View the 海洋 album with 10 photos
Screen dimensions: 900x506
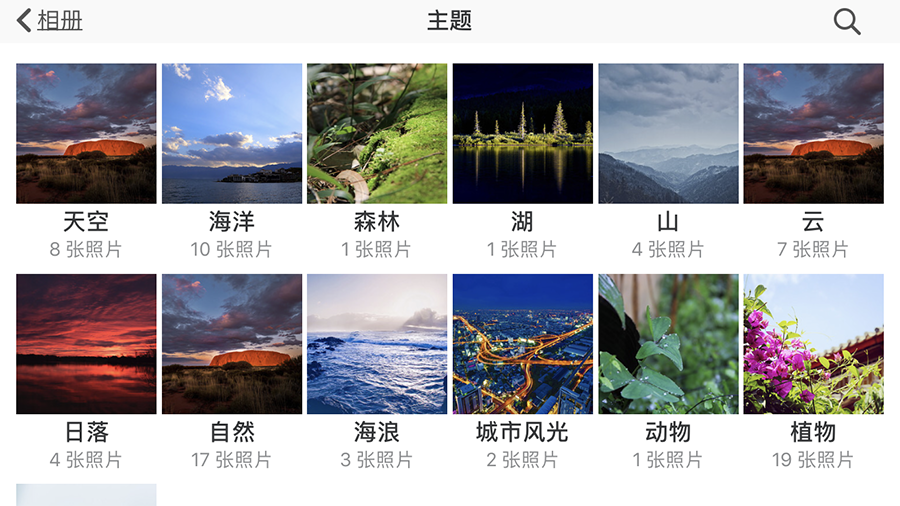232,134
